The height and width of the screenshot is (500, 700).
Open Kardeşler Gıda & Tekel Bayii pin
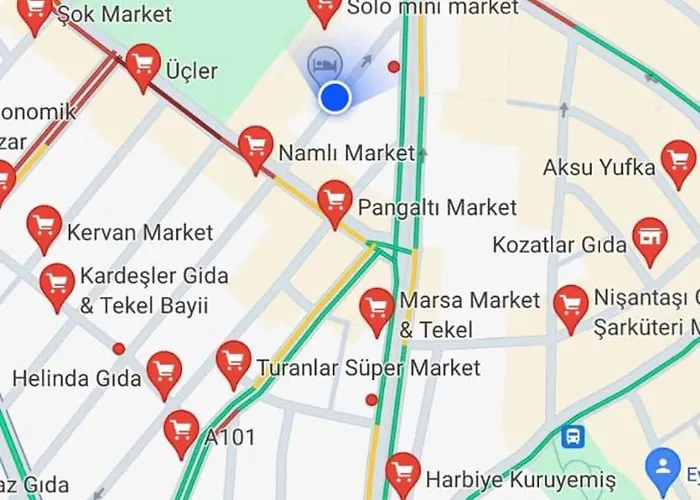tap(57, 284)
